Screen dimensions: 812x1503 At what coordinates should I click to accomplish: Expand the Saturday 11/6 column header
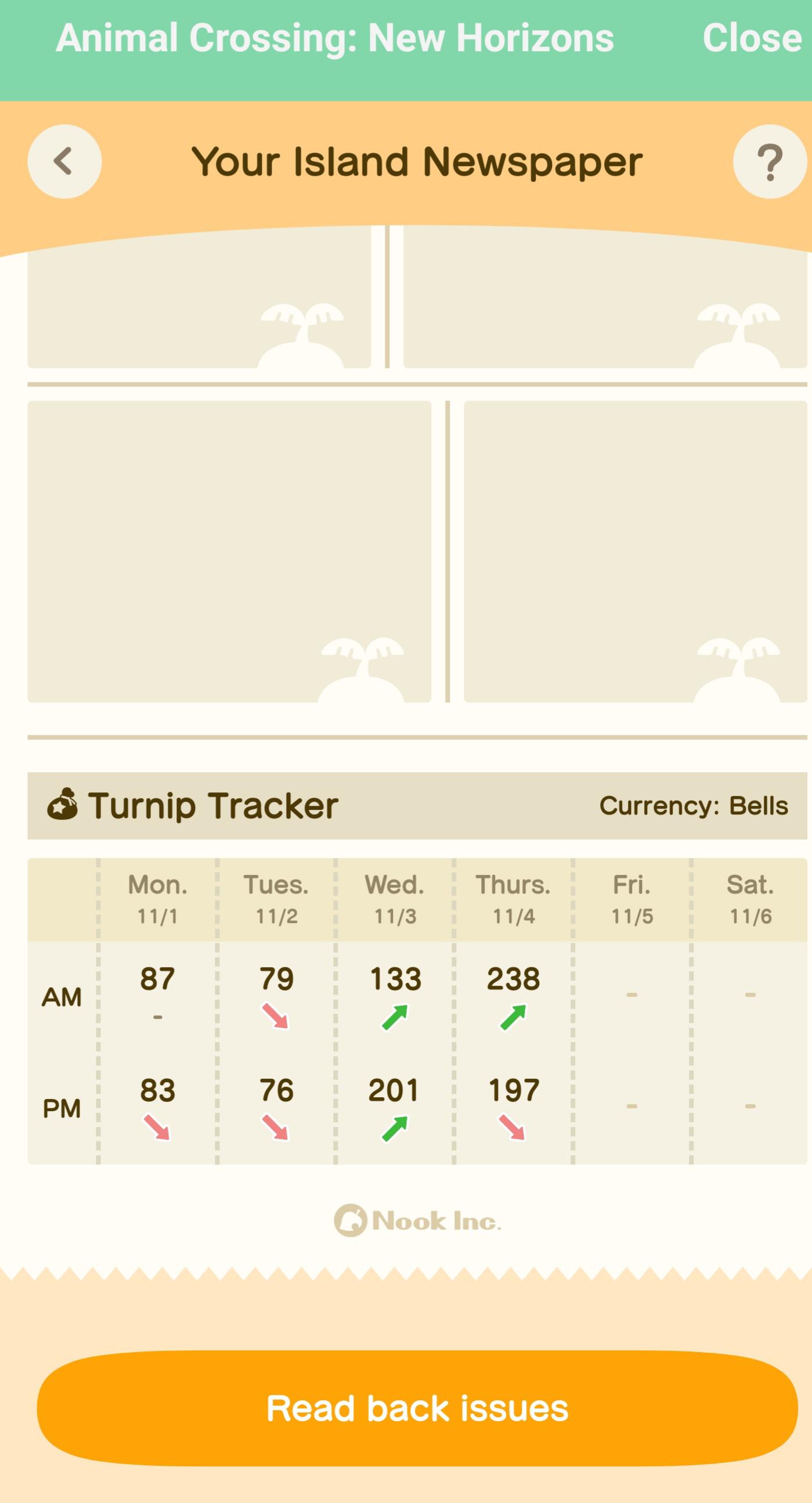tap(751, 902)
